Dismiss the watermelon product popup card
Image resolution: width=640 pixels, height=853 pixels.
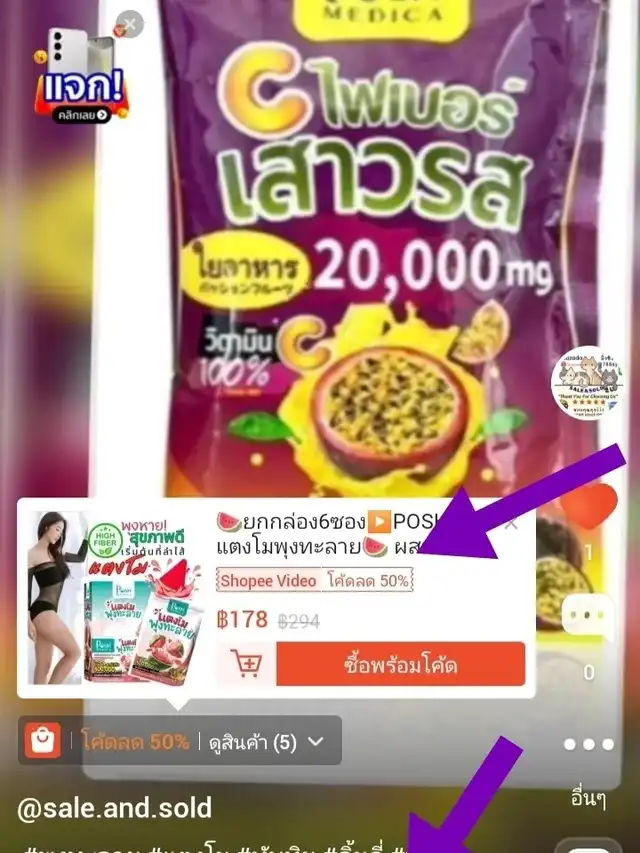511,524
